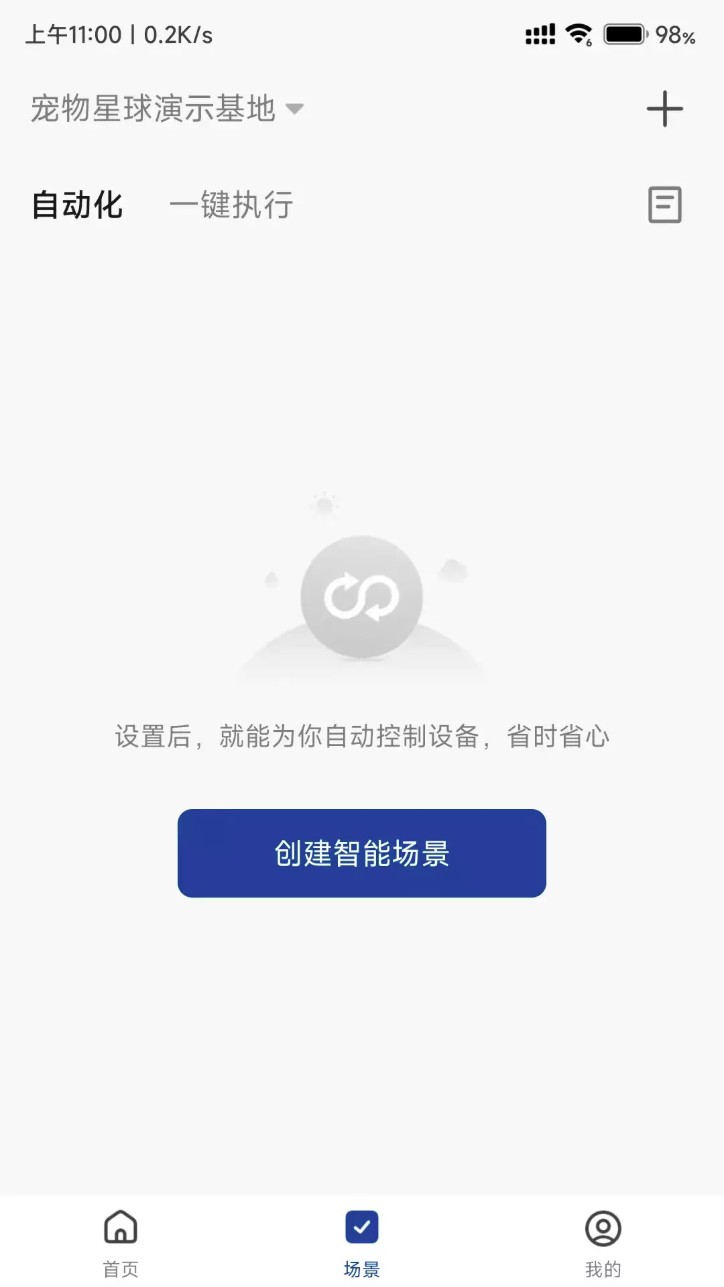The width and height of the screenshot is (724, 1287).
Task: Select the 场景 checkmark icon
Action: 362,1226
